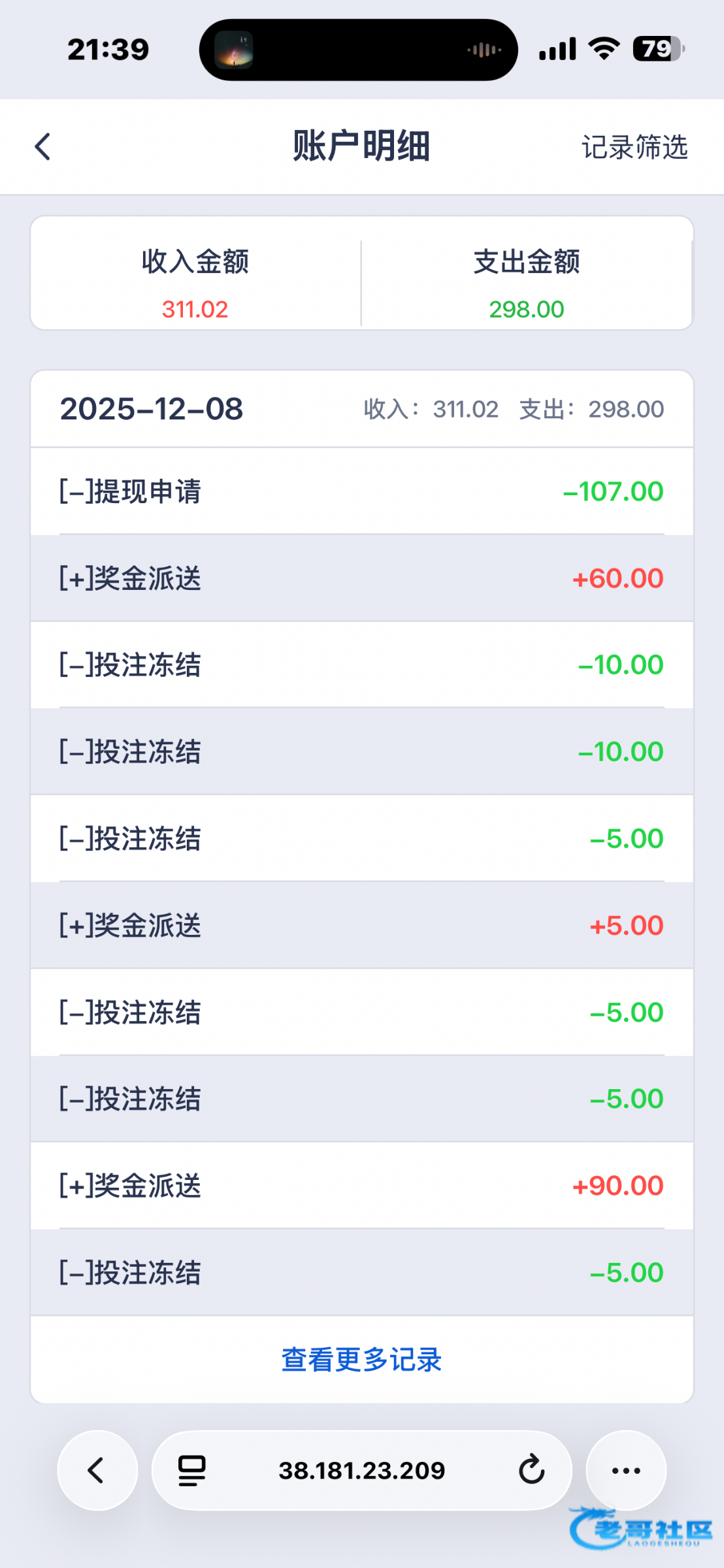Image resolution: width=724 pixels, height=1568 pixels.
Task: Go back from the 账户明细 page
Action: [43, 146]
